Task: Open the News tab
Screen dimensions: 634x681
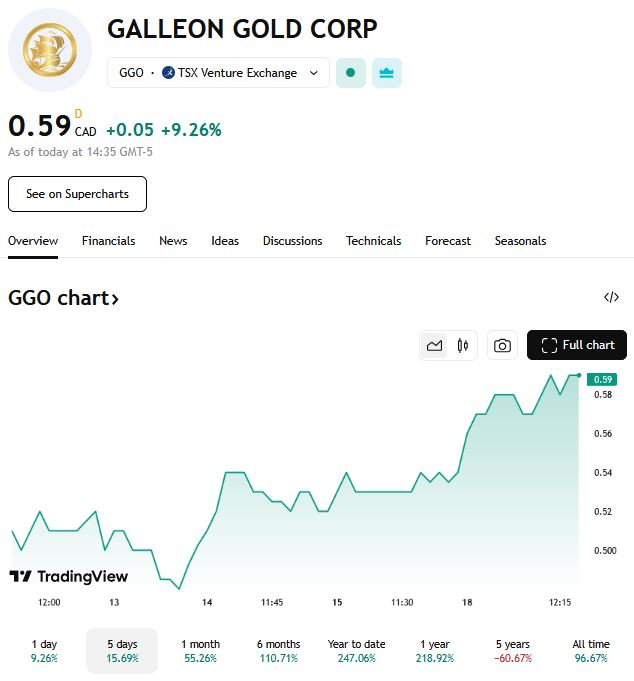Action: tap(173, 241)
